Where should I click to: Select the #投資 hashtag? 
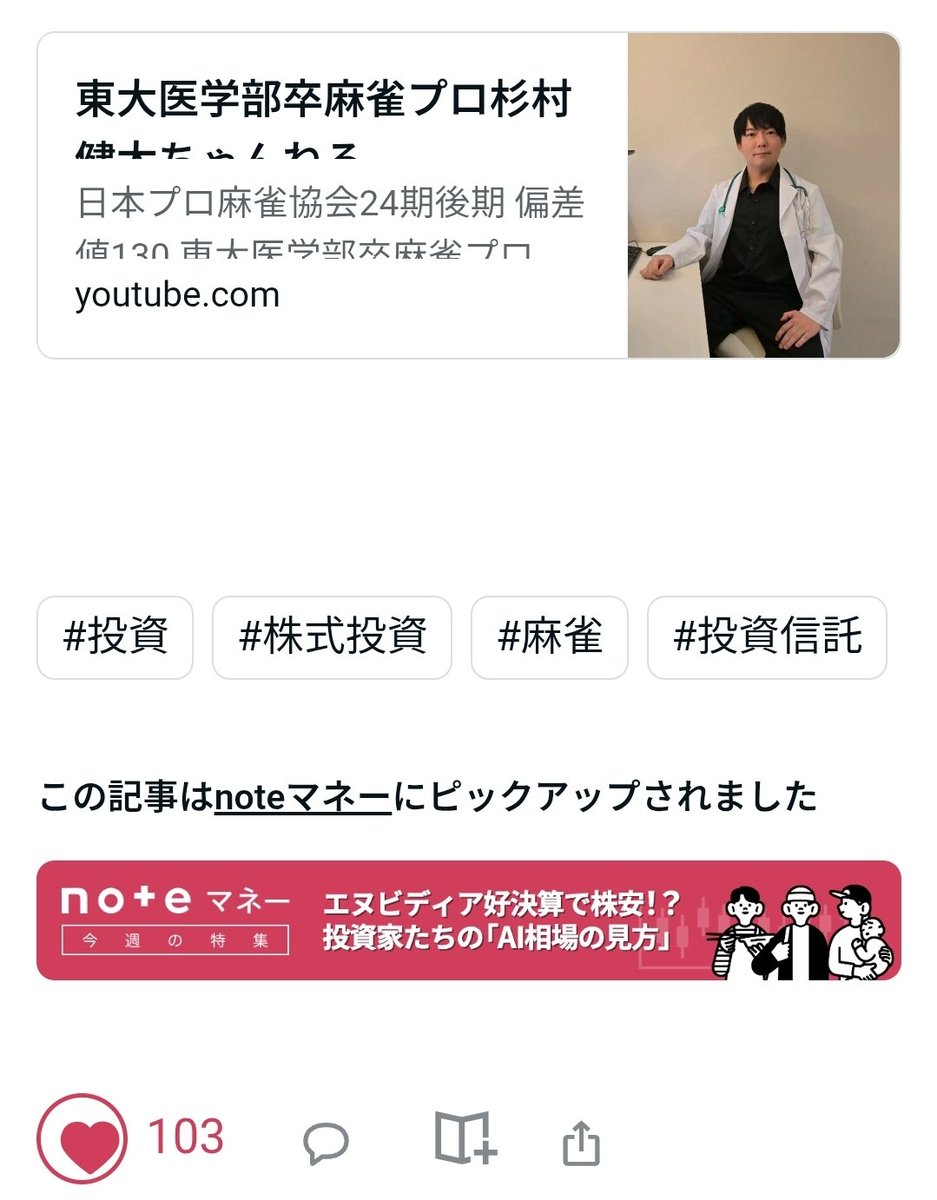[114, 638]
